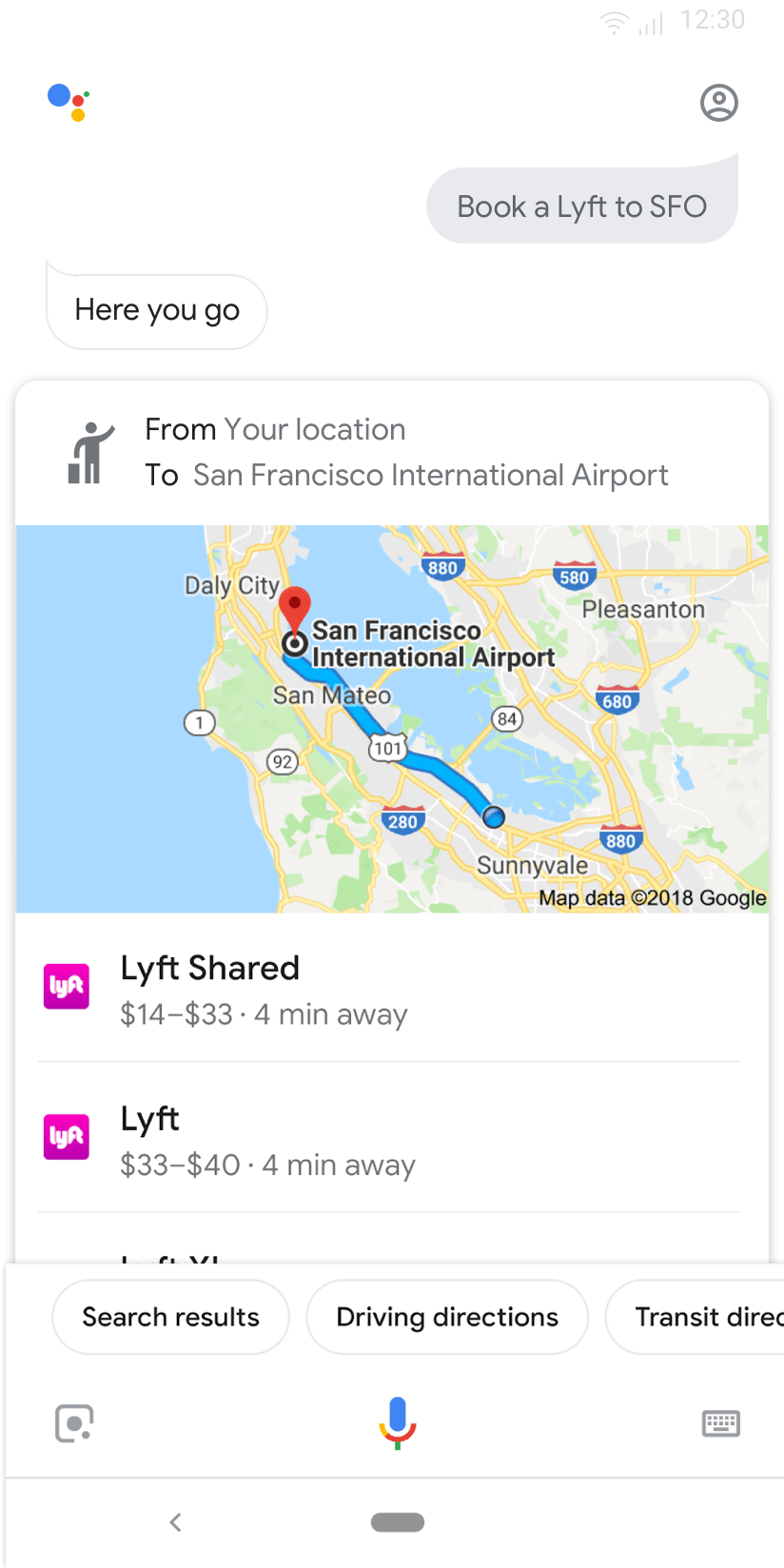Switch to keyboard input icon
This screenshot has height=1568, width=784.
tap(720, 1422)
